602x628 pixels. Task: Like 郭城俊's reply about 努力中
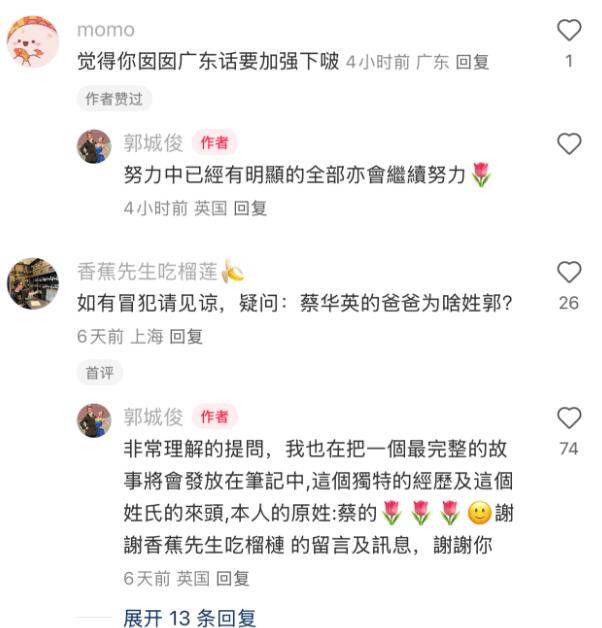568,144
